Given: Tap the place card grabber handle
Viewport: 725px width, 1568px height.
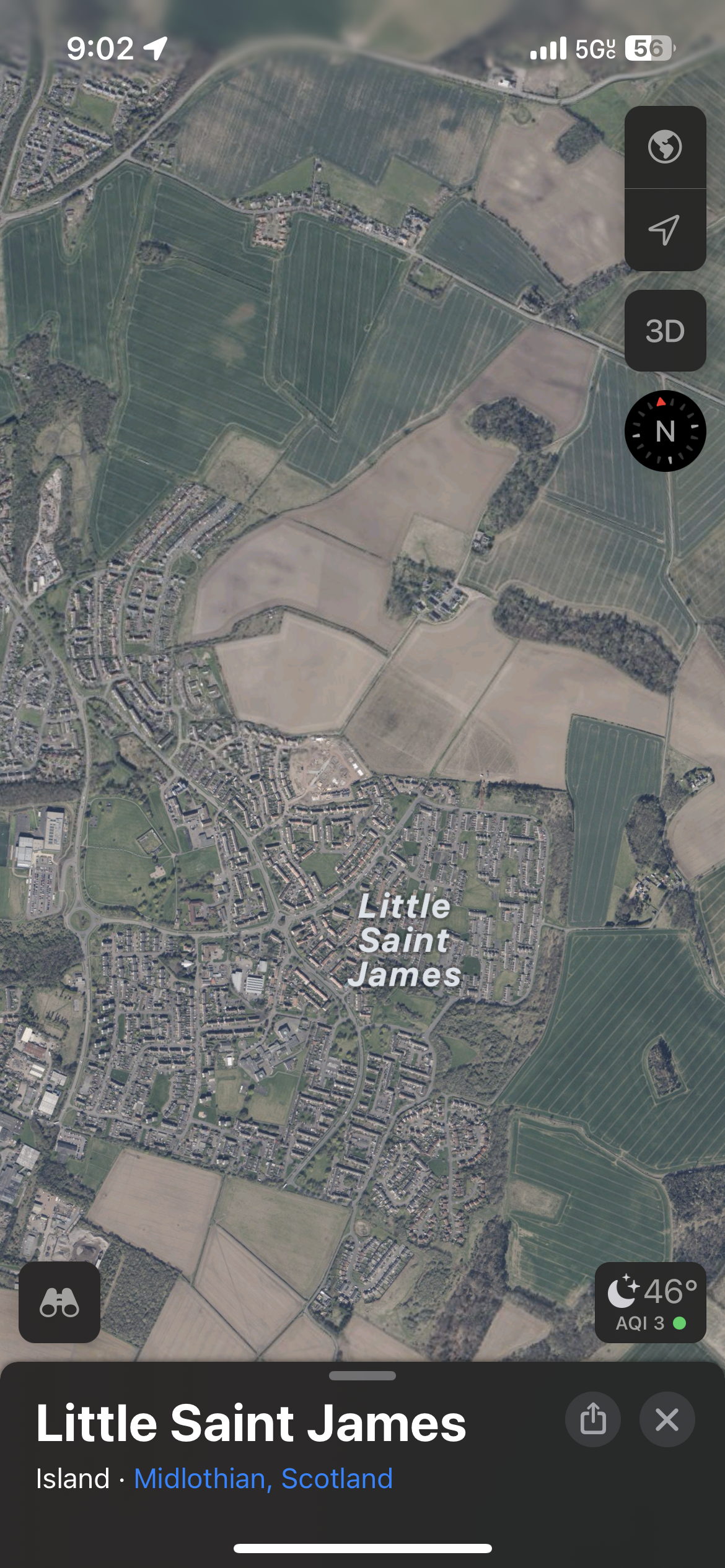Looking at the screenshot, I should click(x=362, y=1375).
